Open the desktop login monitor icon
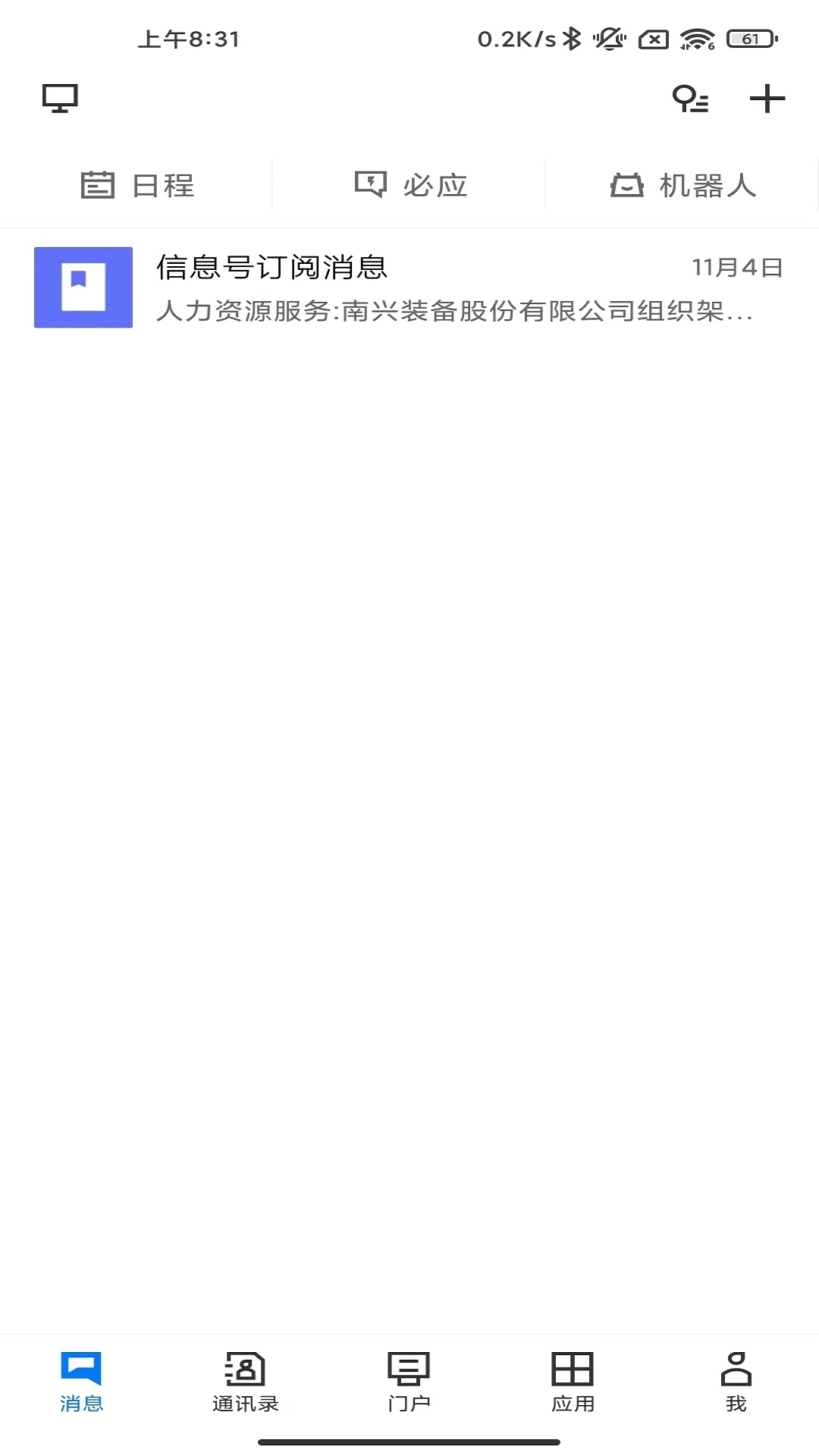This screenshot has width=819, height=1456. pos(60,99)
